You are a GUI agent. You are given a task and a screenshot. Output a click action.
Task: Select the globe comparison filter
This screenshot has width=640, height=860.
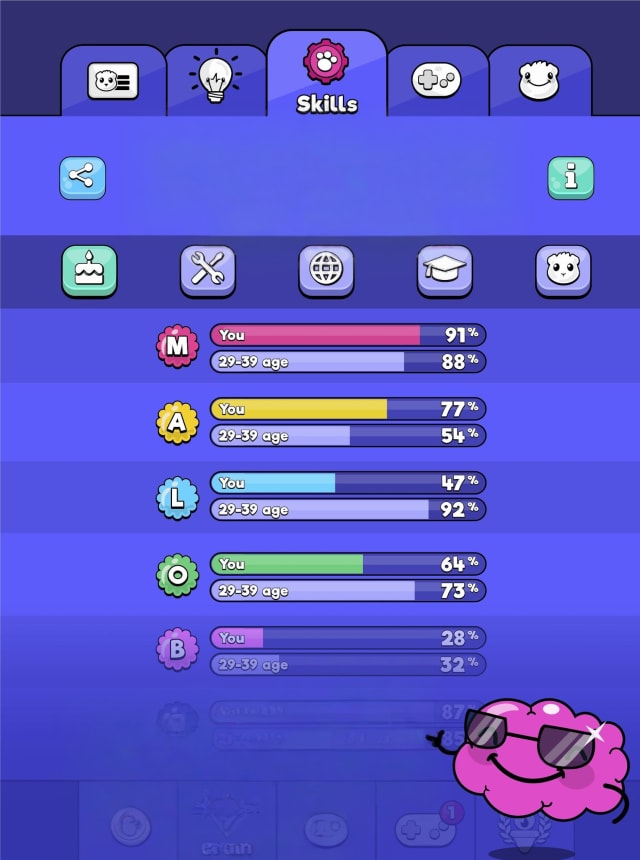326,270
